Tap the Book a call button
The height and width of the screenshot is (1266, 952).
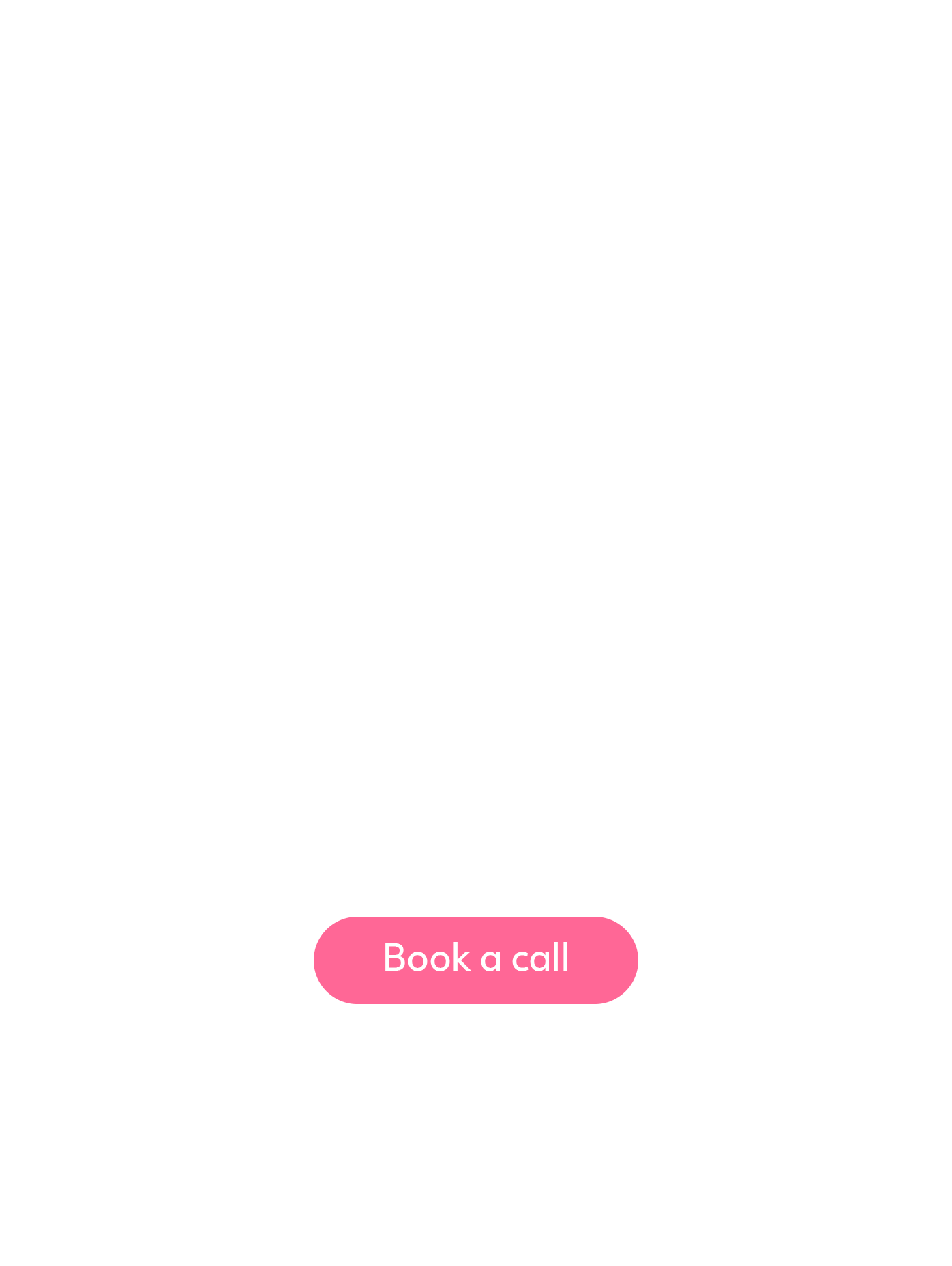475,959
